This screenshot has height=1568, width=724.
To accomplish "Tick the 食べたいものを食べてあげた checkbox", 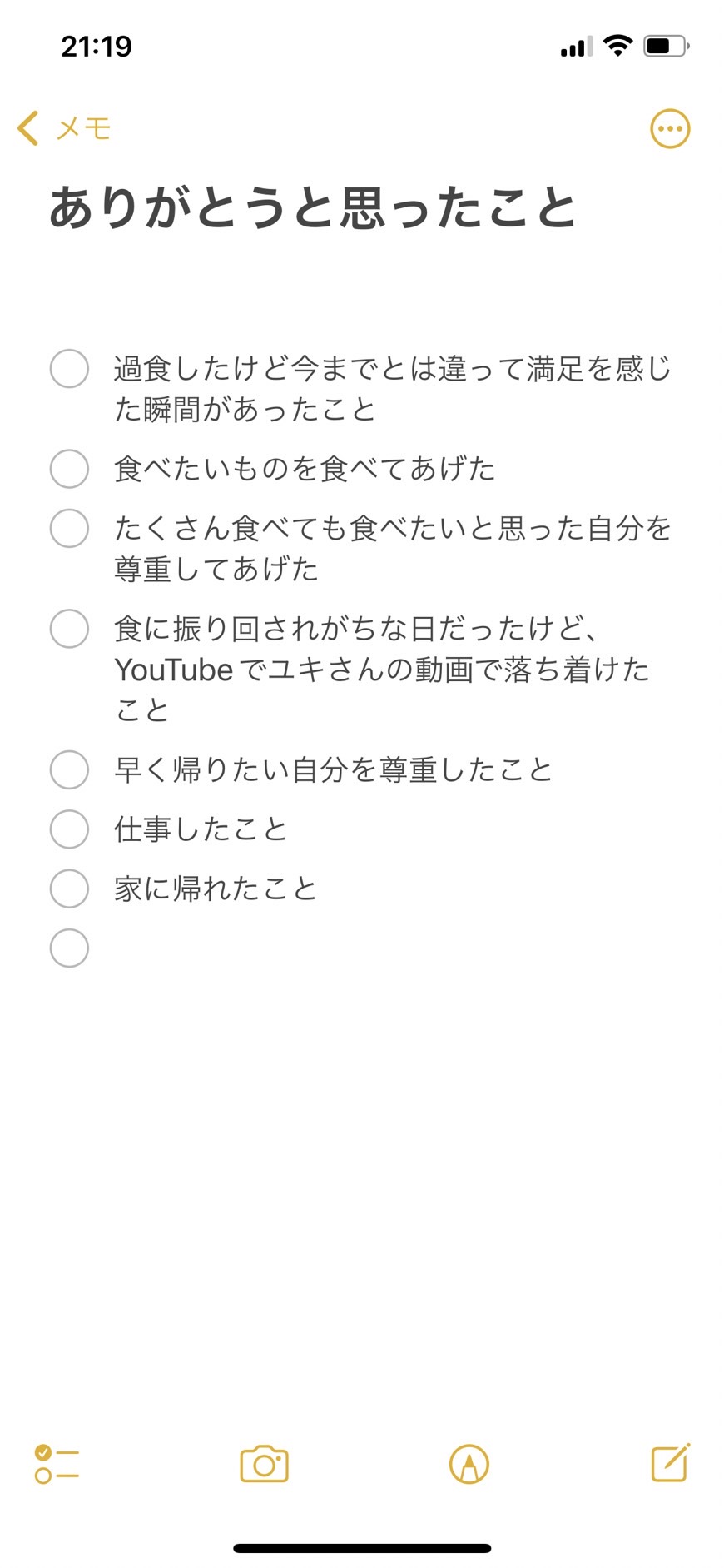I will click(x=69, y=469).
